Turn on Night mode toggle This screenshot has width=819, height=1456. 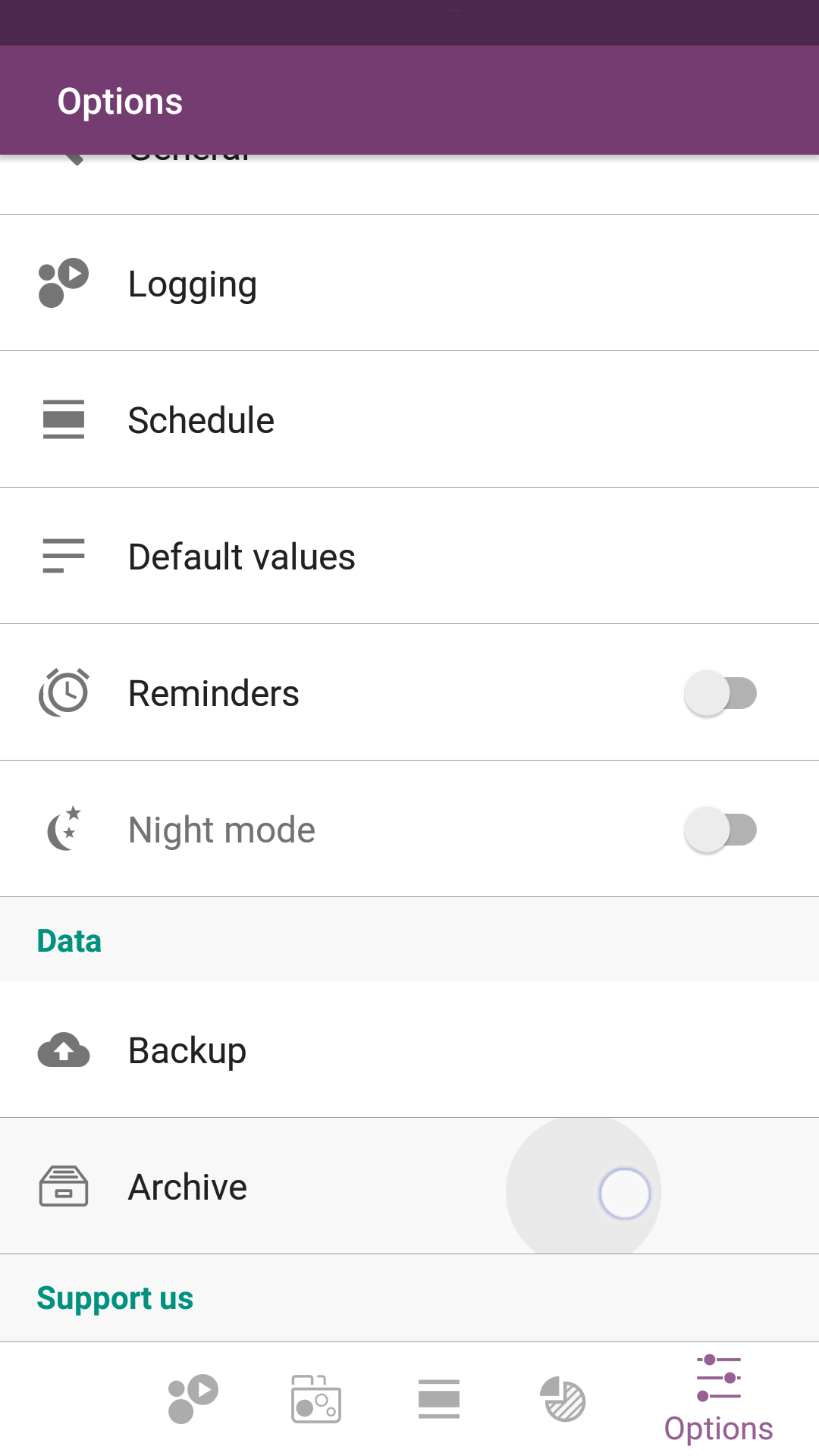720,830
